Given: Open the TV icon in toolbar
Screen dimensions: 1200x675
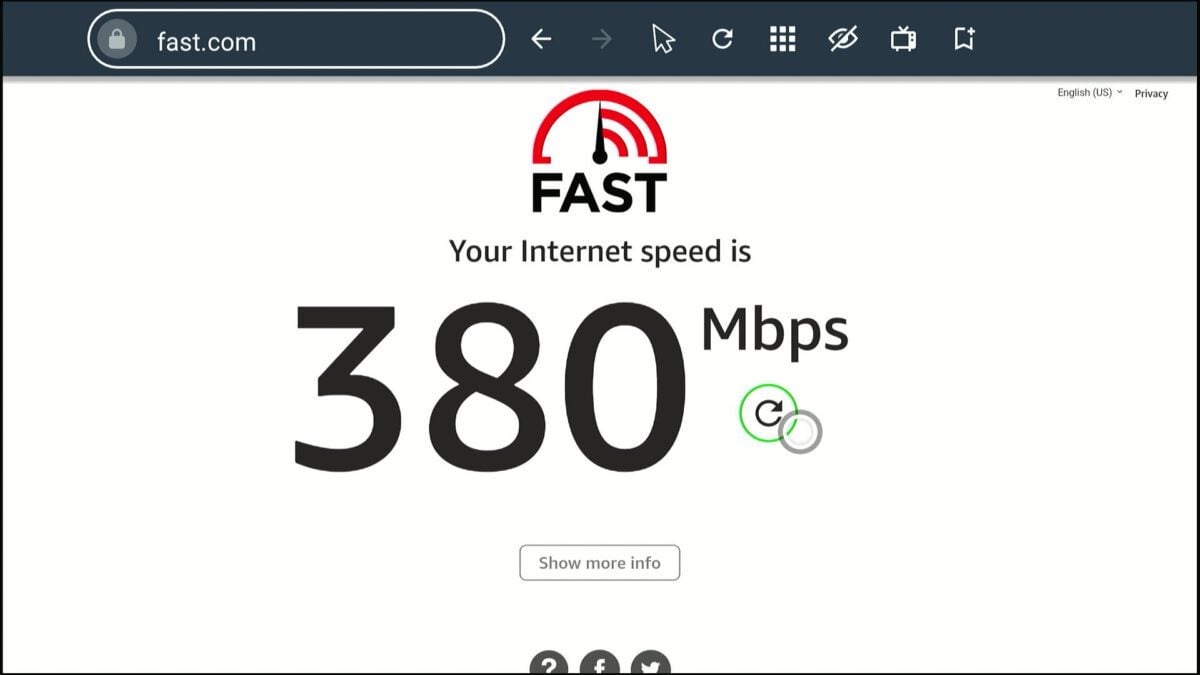Looking at the screenshot, I should (x=903, y=39).
